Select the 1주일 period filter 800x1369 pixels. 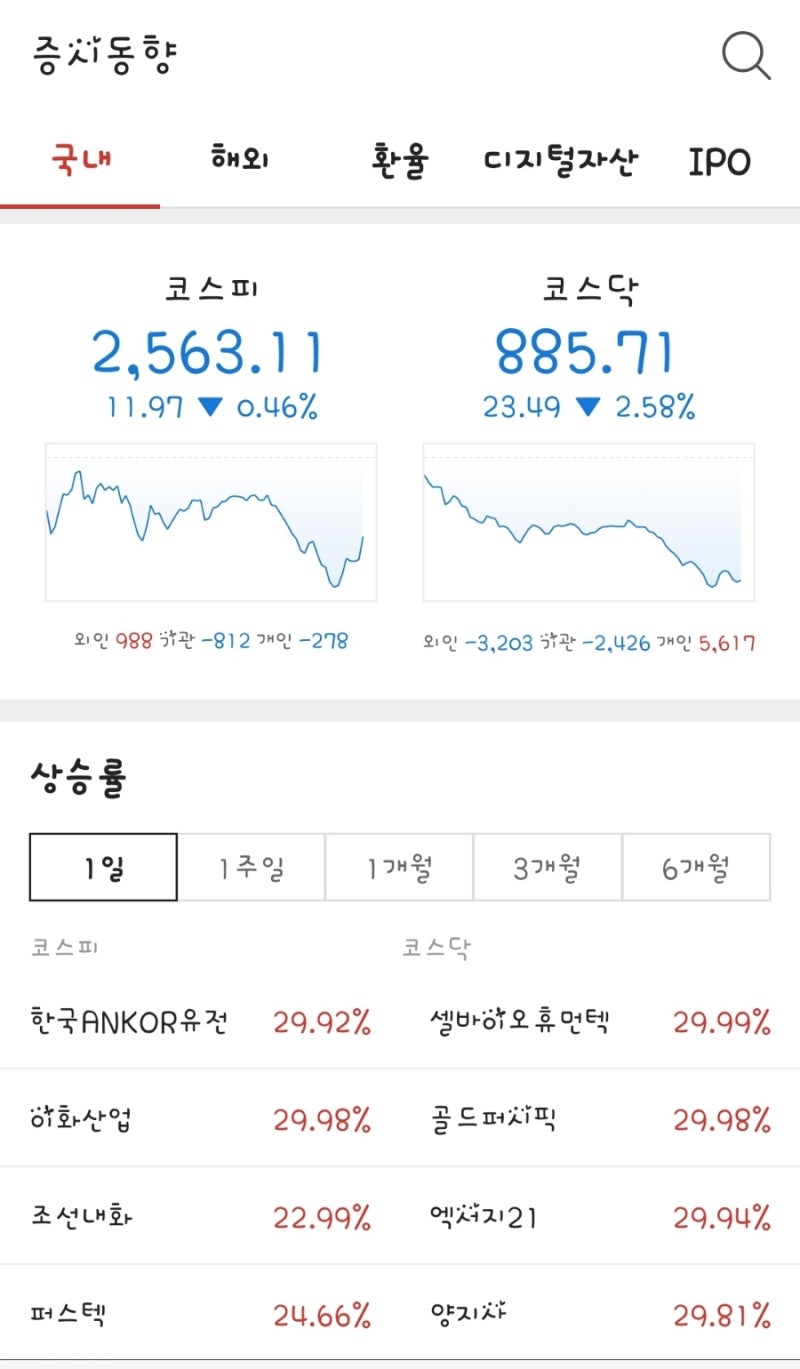pyautogui.click(x=250, y=868)
